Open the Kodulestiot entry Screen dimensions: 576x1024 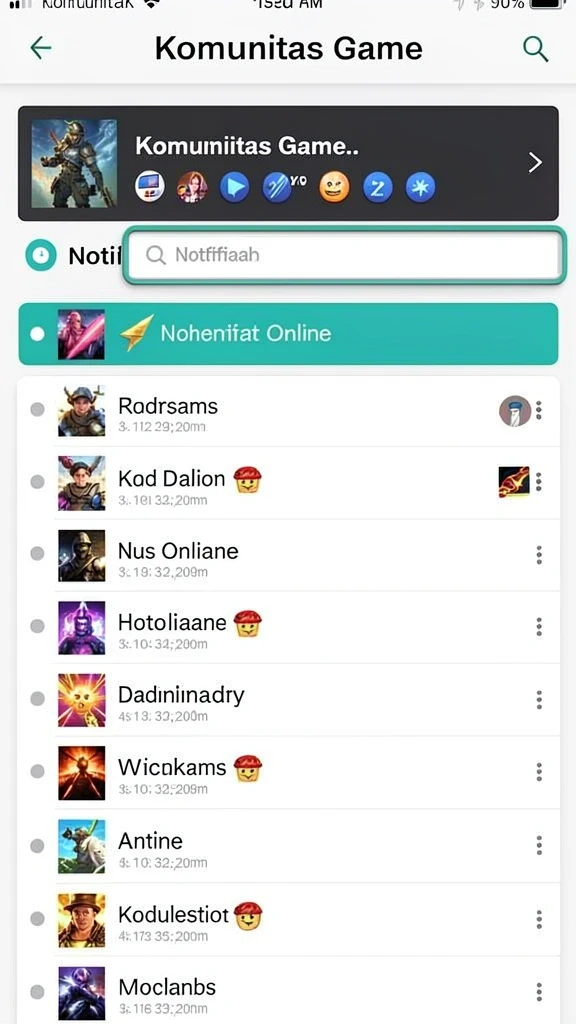coord(288,920)
